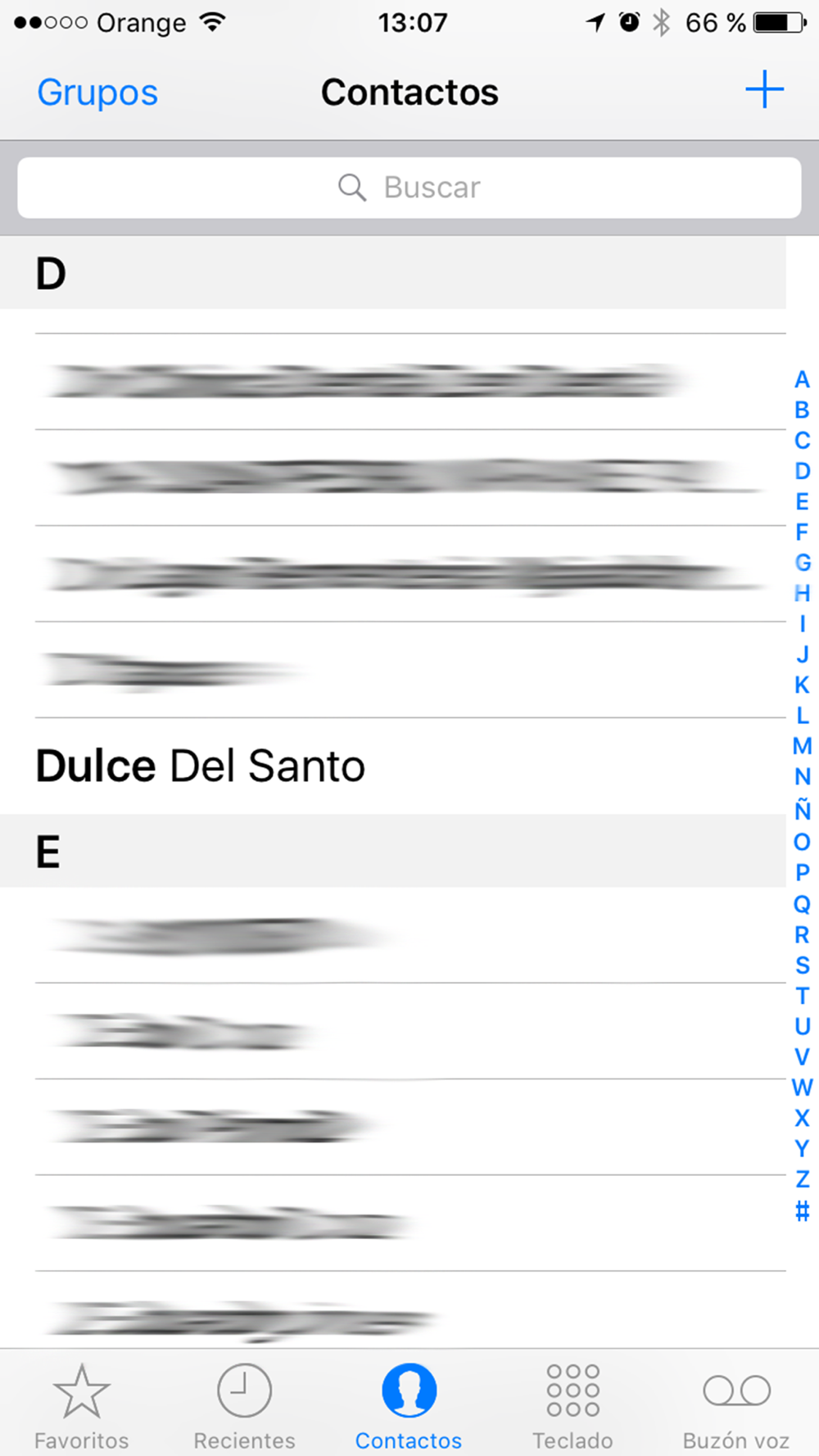The image size is (819, 1456).
Task: Jump to the # index section
Action: [x=802, y=1210]
